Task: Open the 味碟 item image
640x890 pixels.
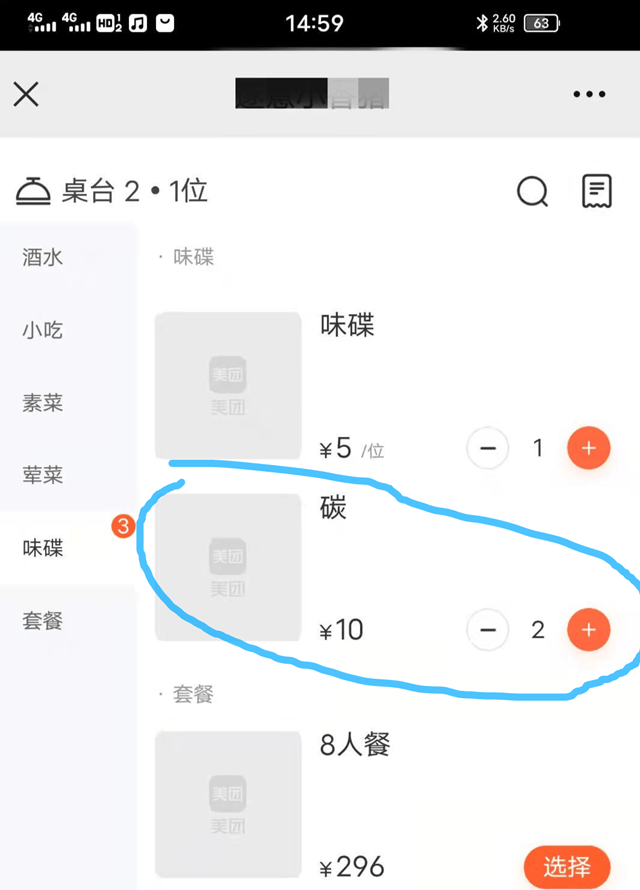Action: click(228, 385)
